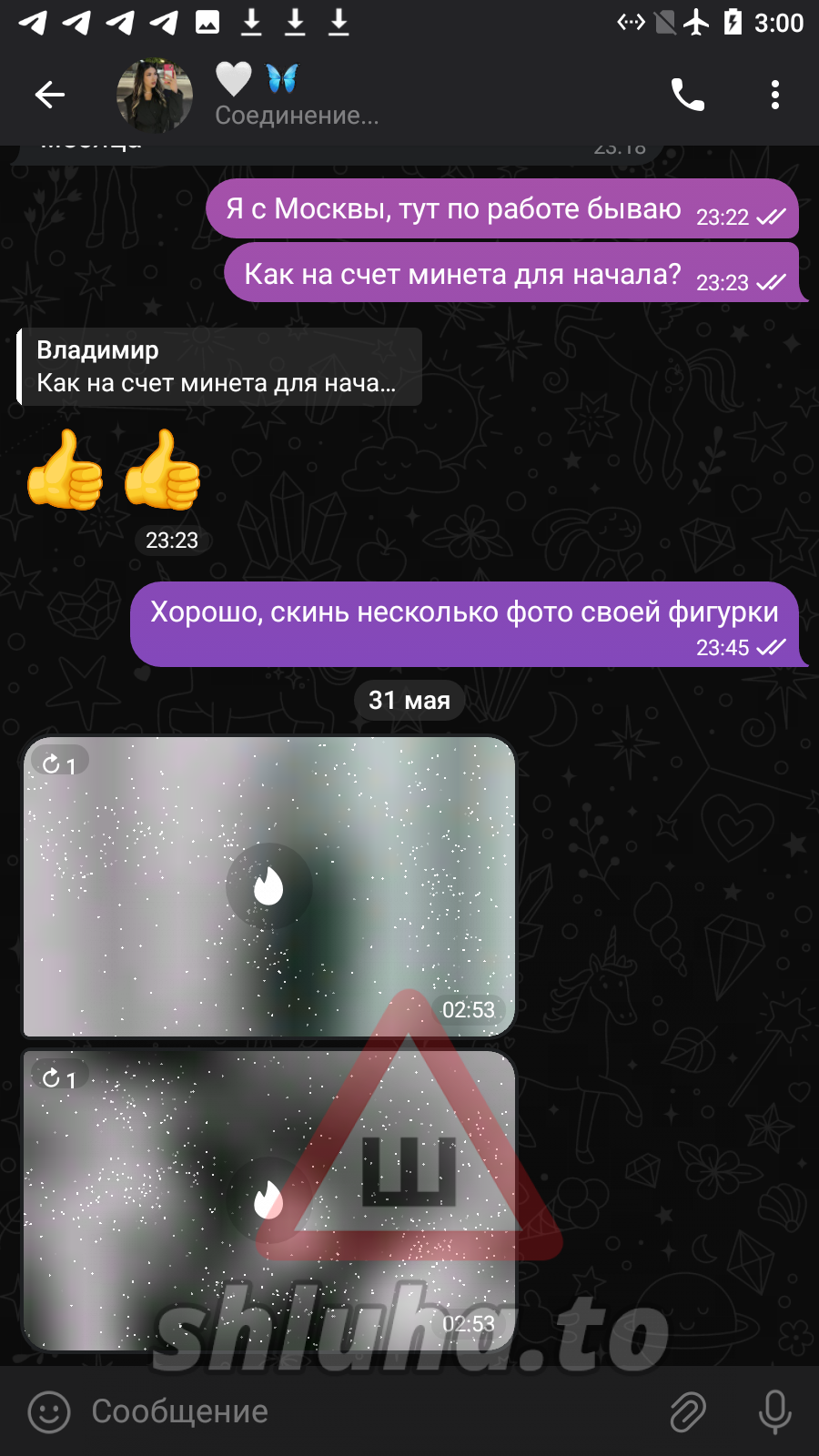Open the three-dot overflow menu

775,95
